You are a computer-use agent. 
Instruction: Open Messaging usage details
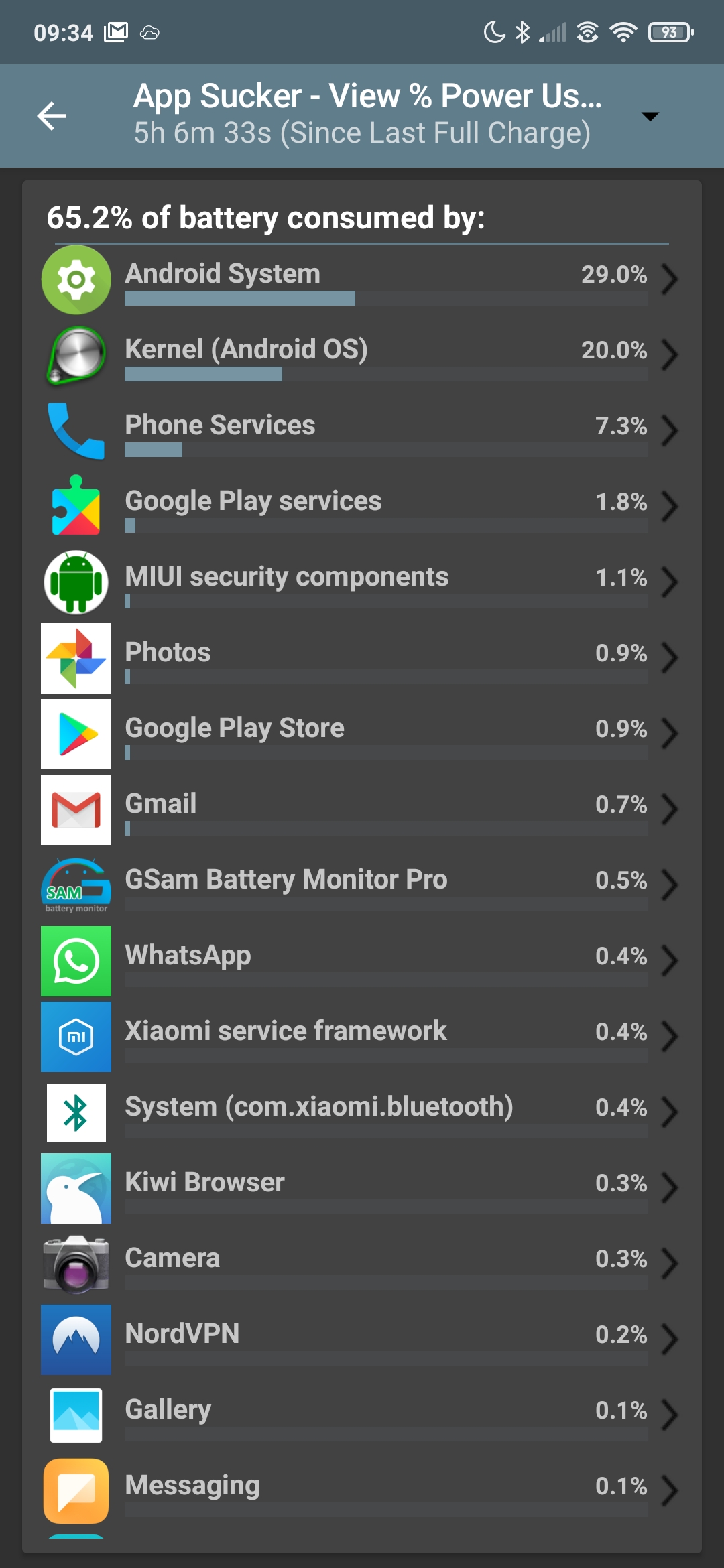362,1491
